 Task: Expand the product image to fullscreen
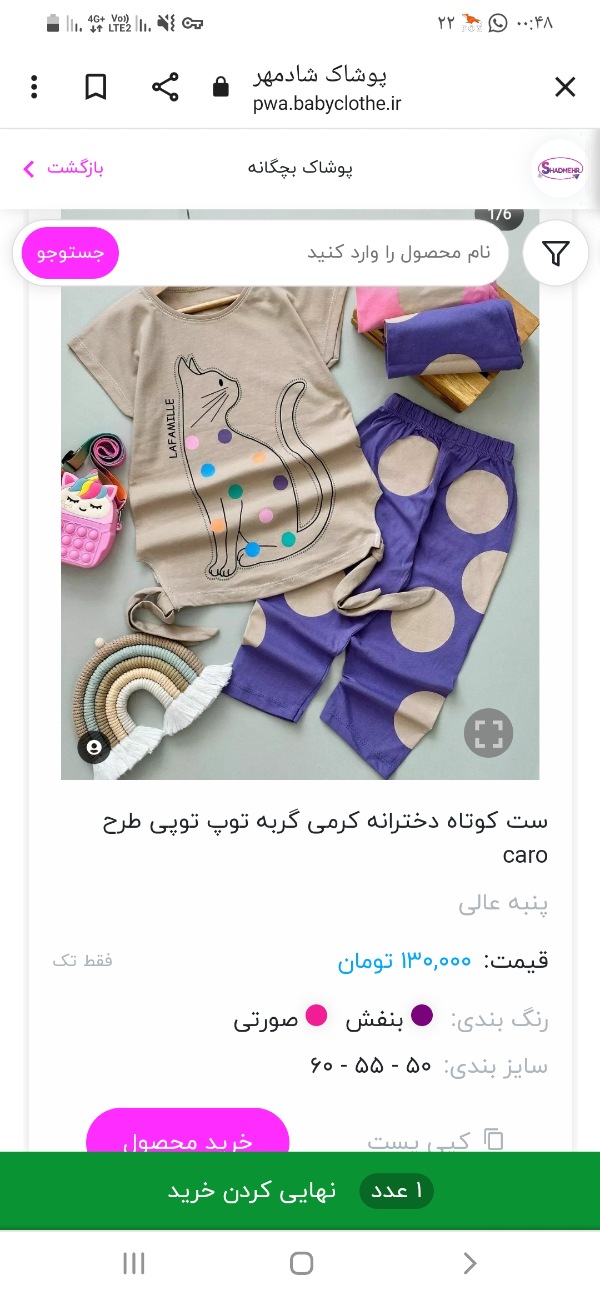(488, 734)
